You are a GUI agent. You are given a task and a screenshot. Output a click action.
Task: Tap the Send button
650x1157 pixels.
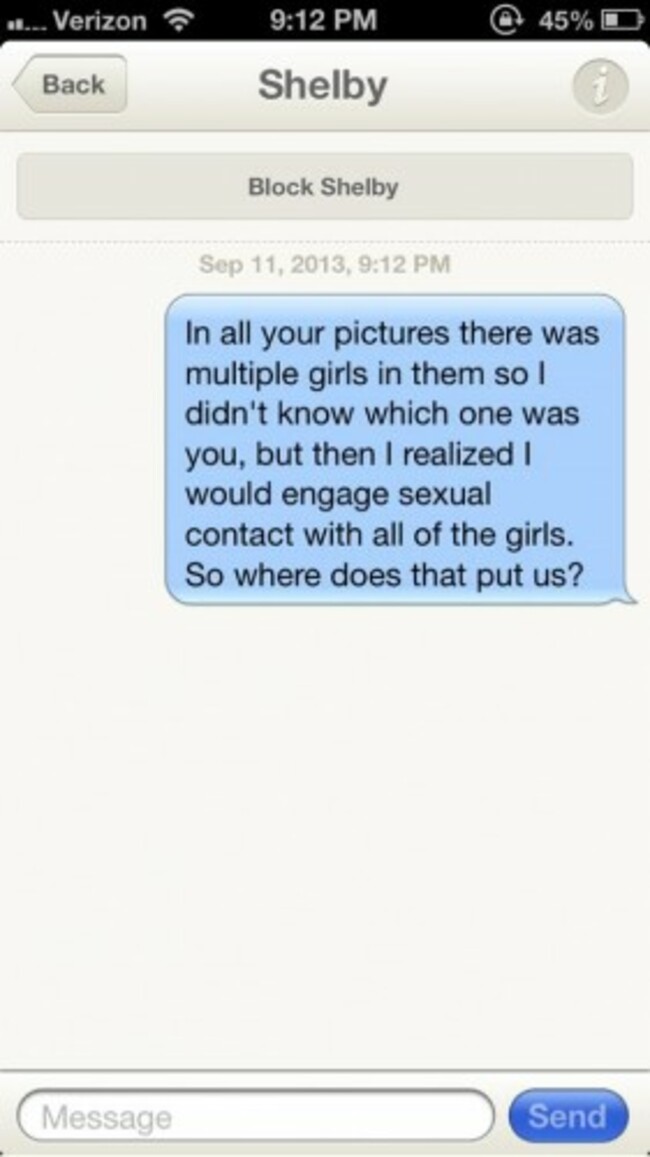click(568, 1116)
